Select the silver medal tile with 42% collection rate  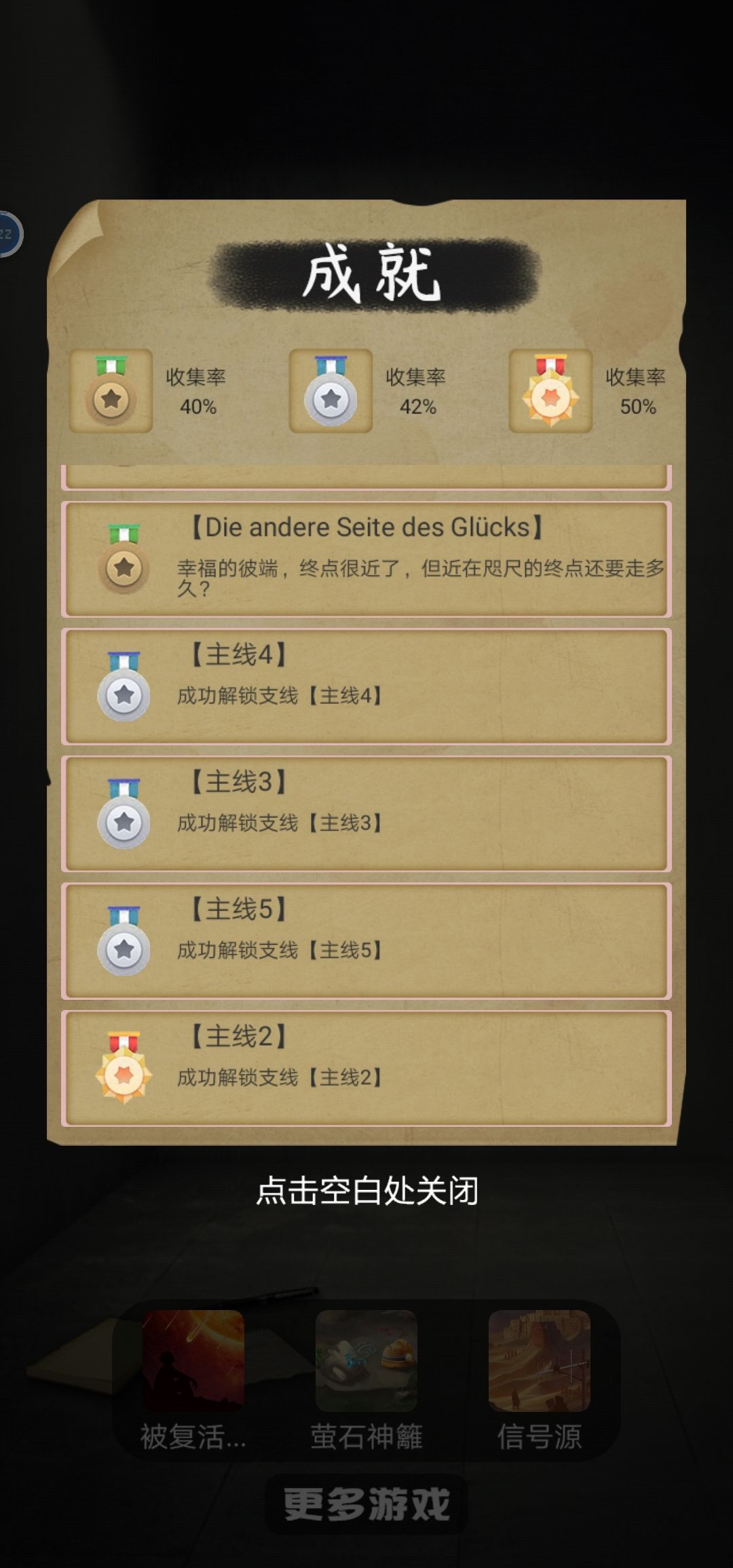tap(331, 391)
